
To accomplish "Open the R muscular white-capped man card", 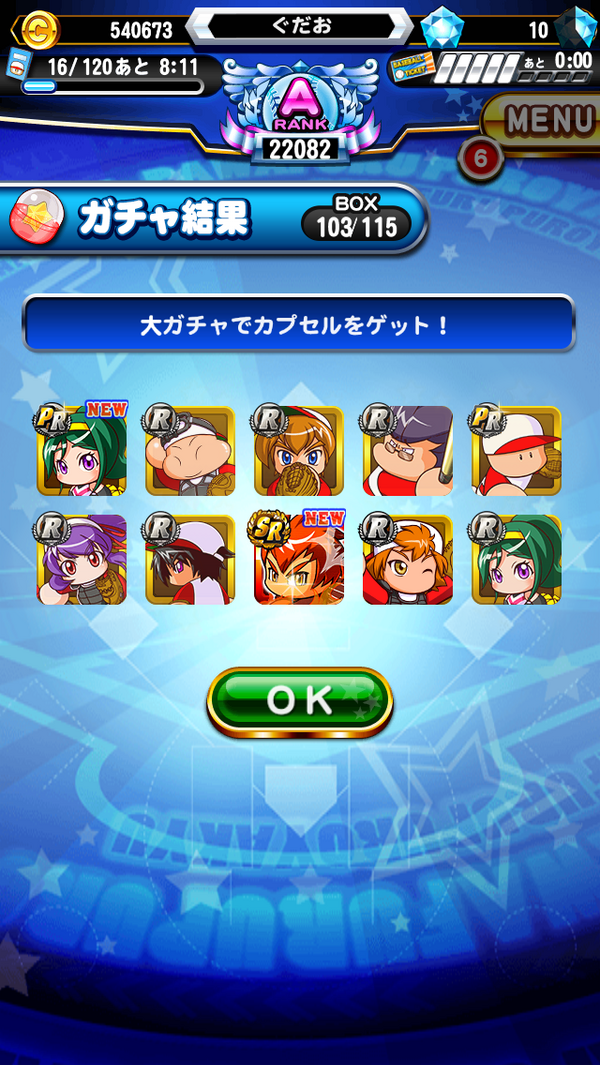I will click(x=190, y=451).
